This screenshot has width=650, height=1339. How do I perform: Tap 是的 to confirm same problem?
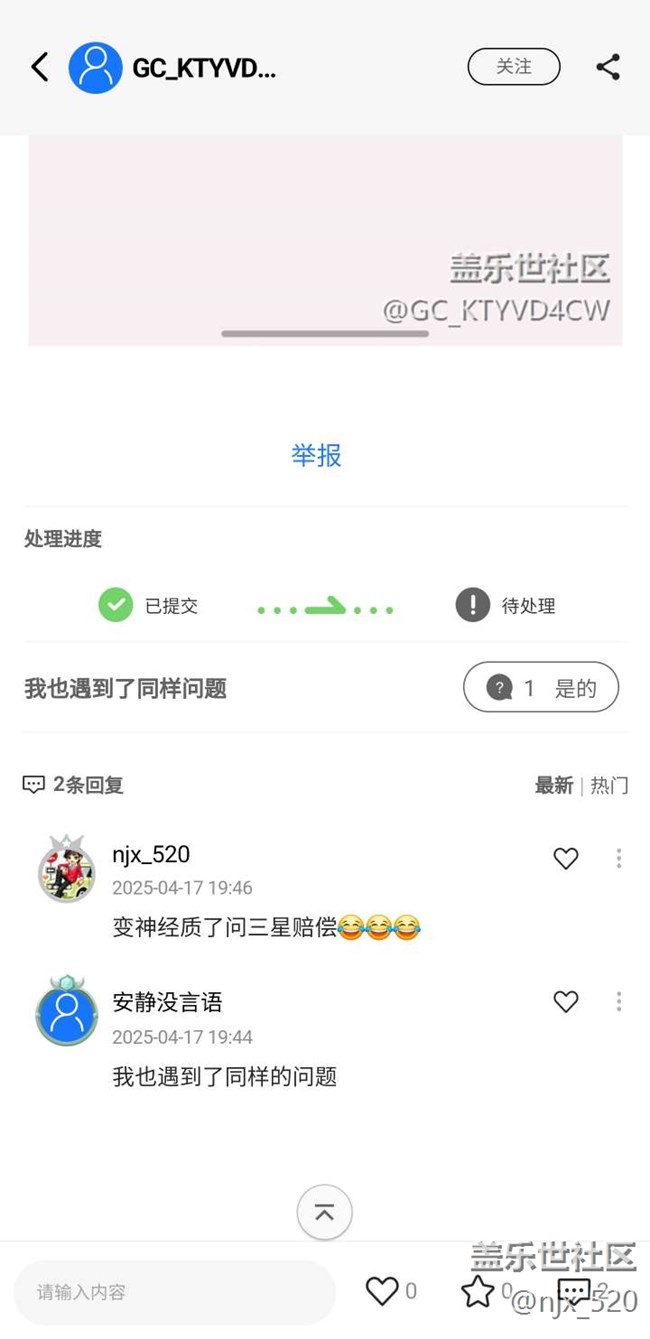pyautogui.click(x=541, y=688)
